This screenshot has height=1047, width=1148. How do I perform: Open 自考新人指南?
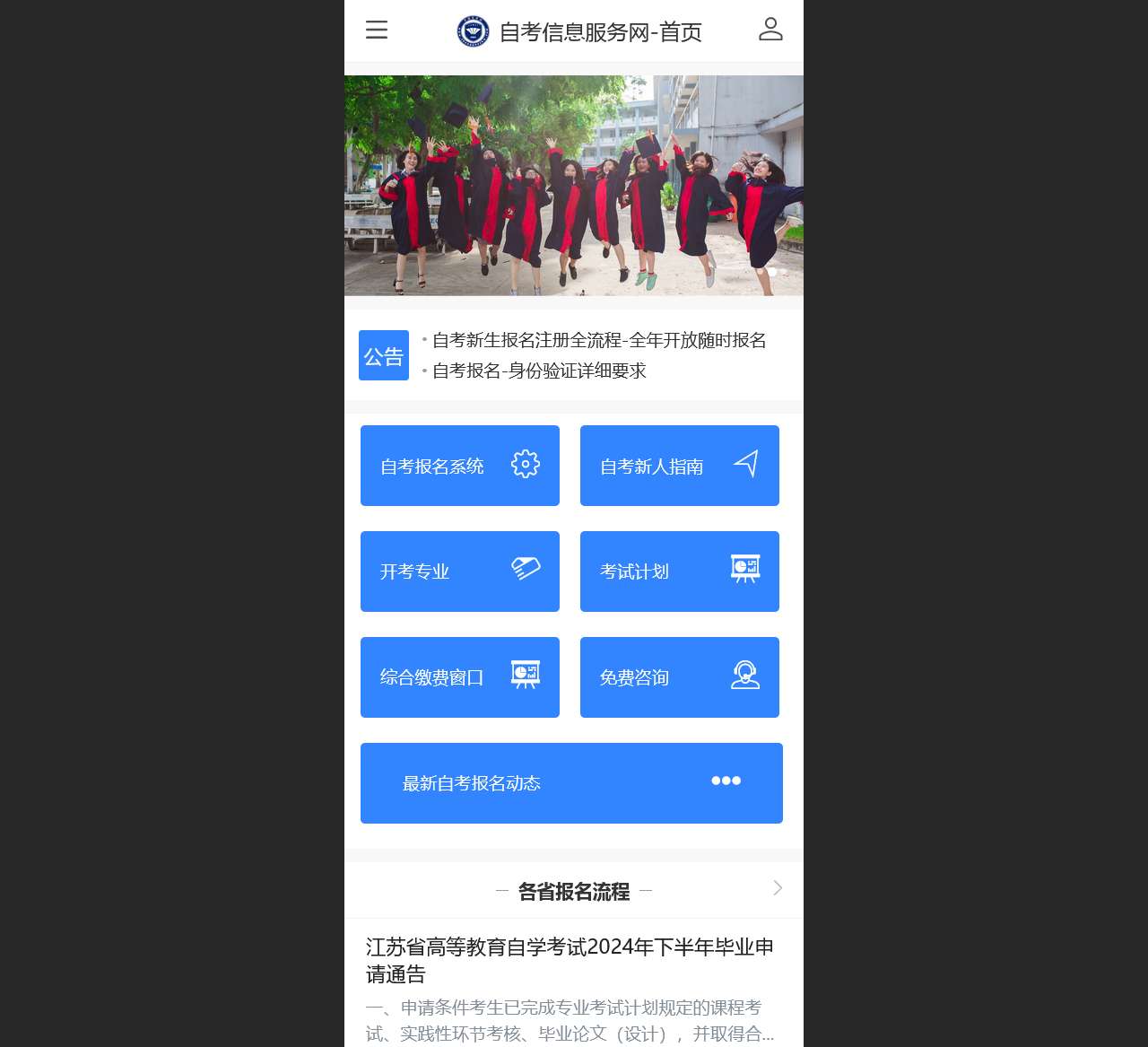coord(679,466)
